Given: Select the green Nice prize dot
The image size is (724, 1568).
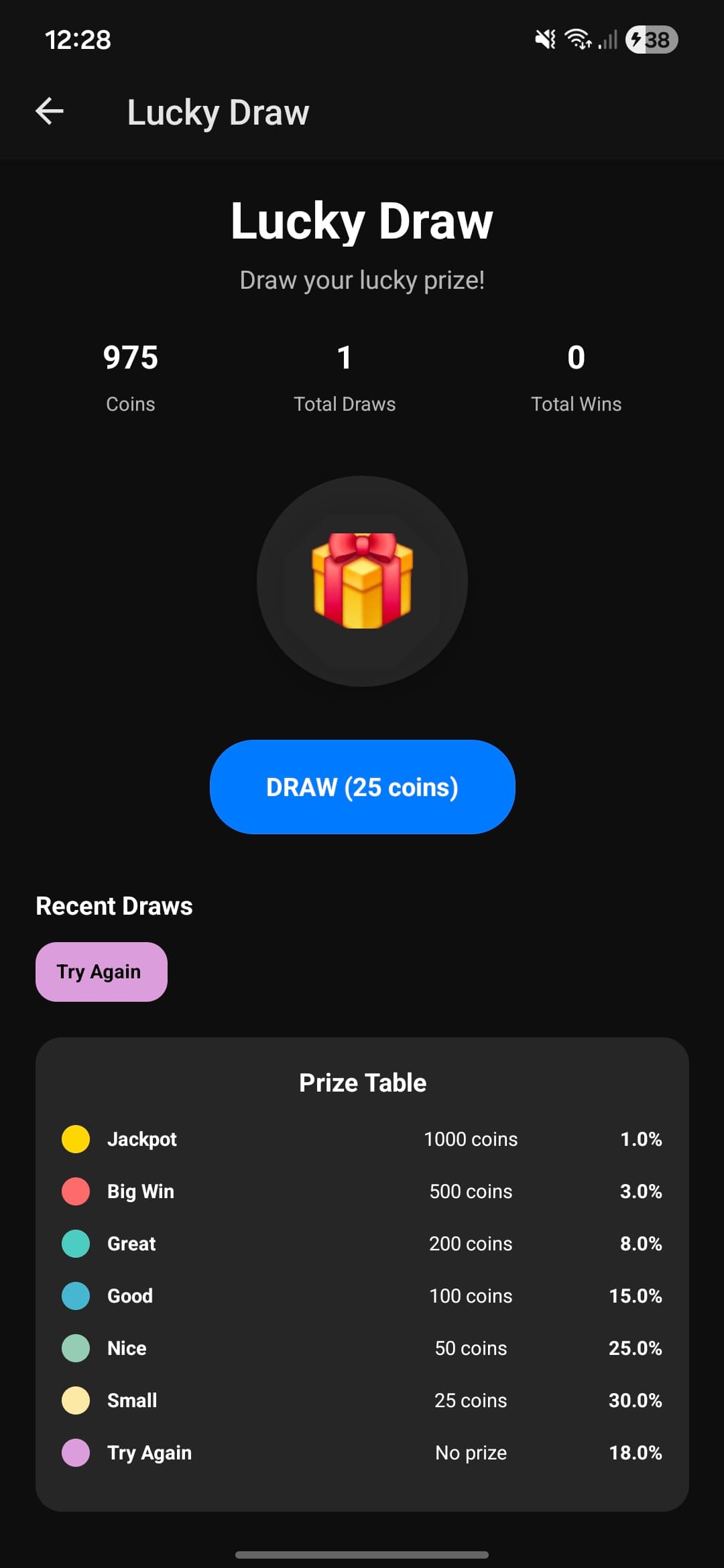Looking at the screenshot, I should click(x=76, y=1348).
